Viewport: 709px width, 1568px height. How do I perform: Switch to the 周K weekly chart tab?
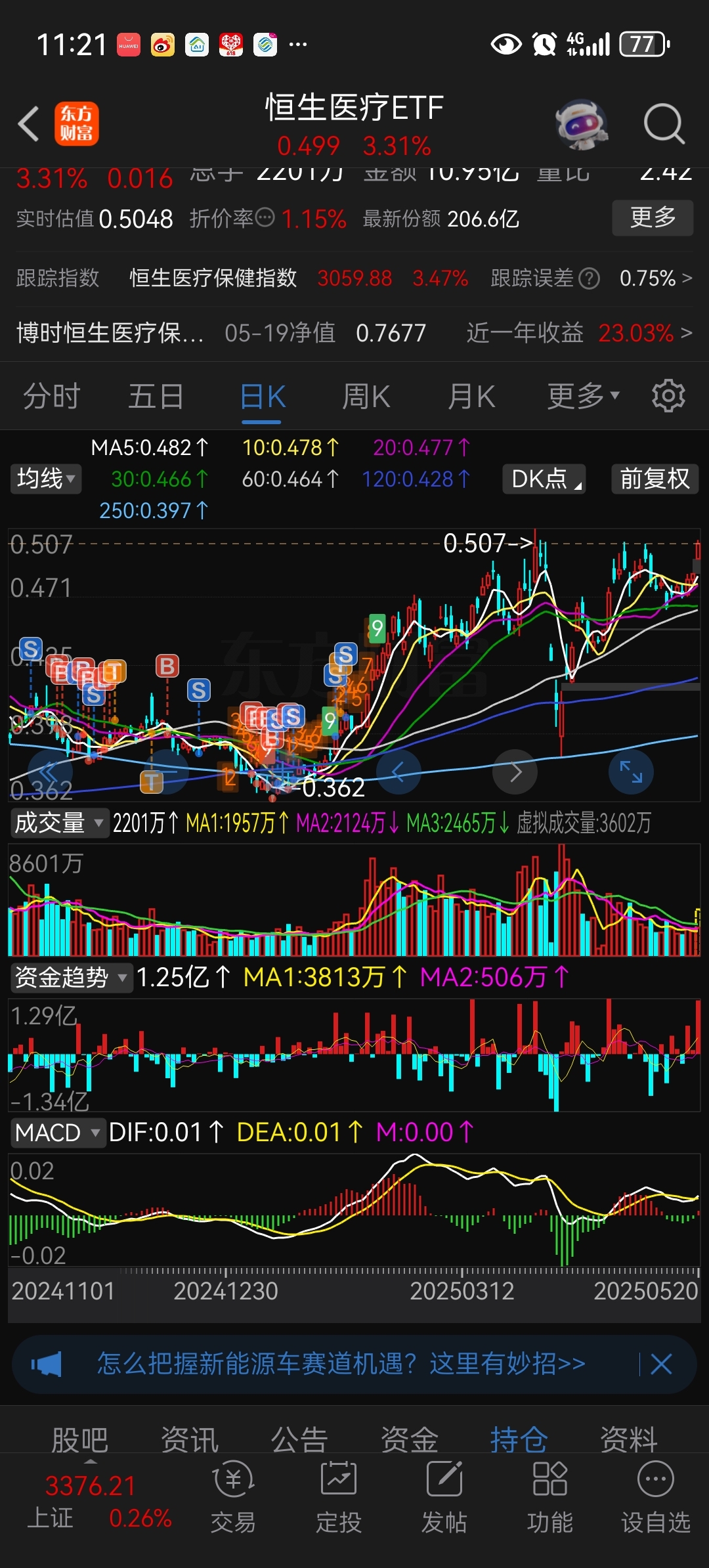366,395
